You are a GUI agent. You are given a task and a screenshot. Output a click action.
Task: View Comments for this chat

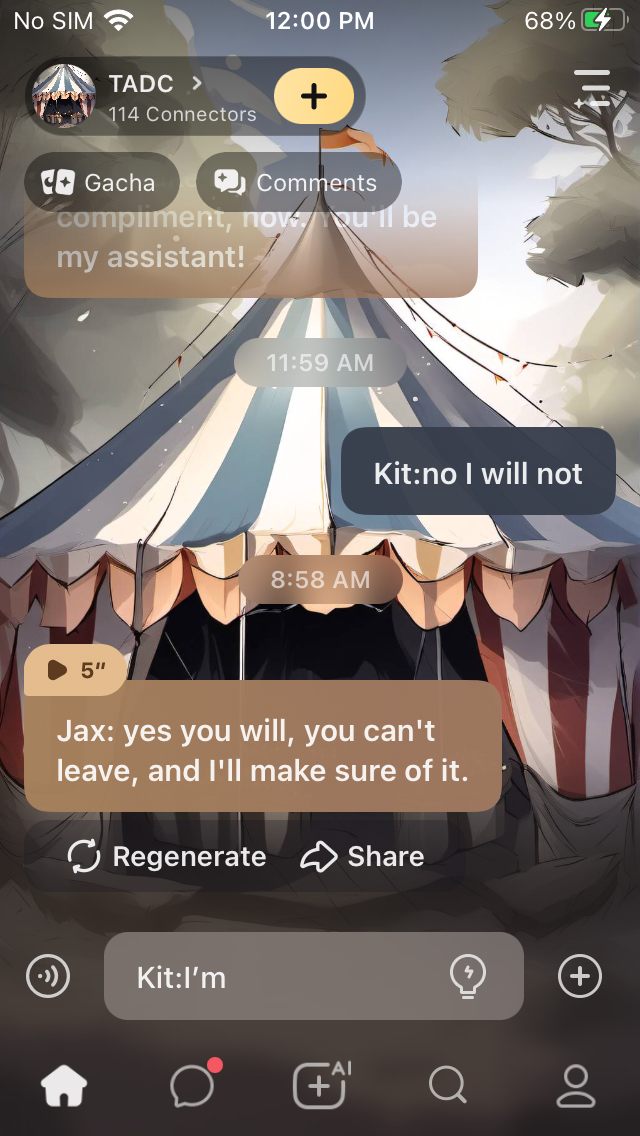pyautogui.click(x=298, y=182)
